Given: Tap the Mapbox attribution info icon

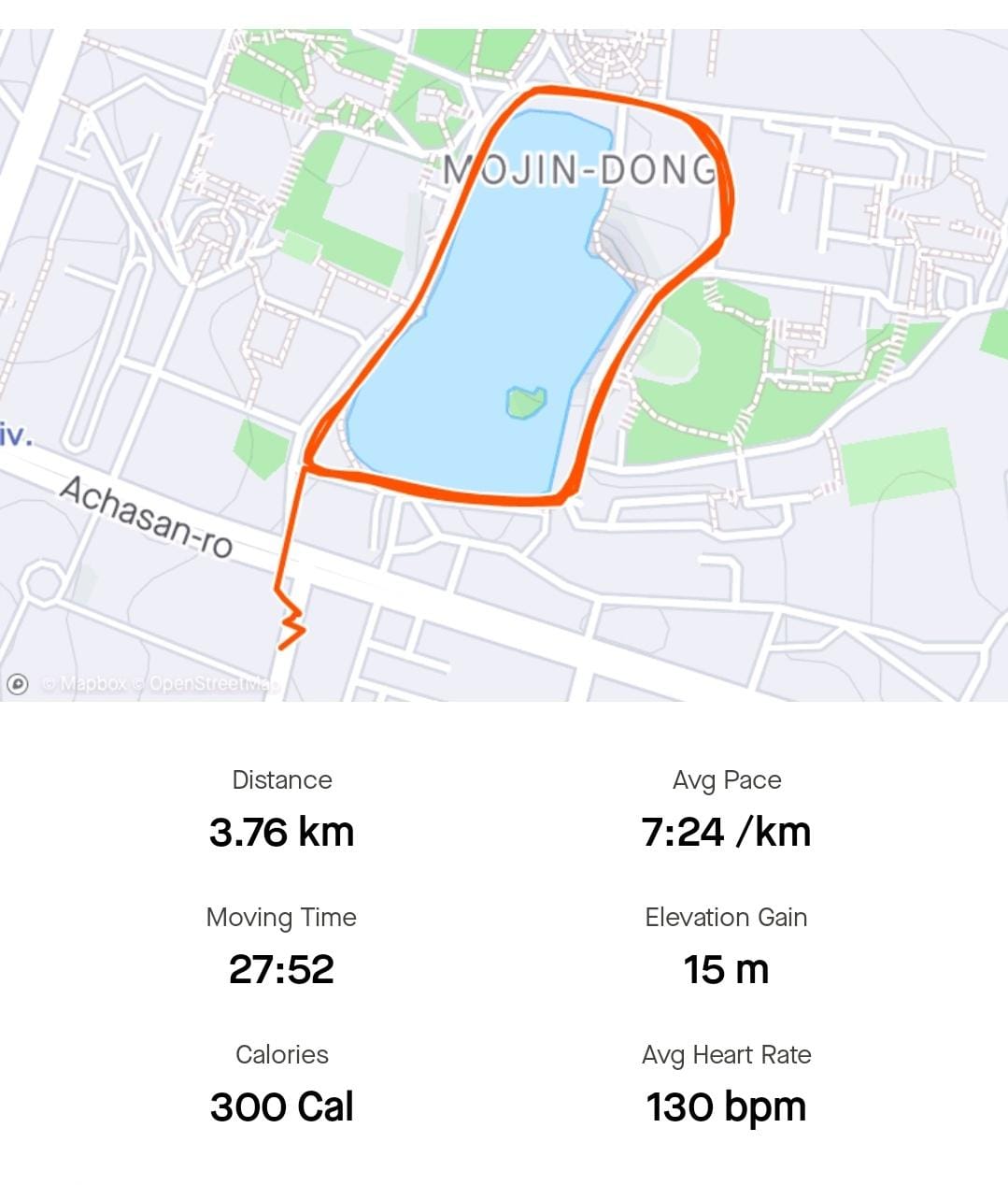Looking at the screenshot, I should tap(17, 684).
